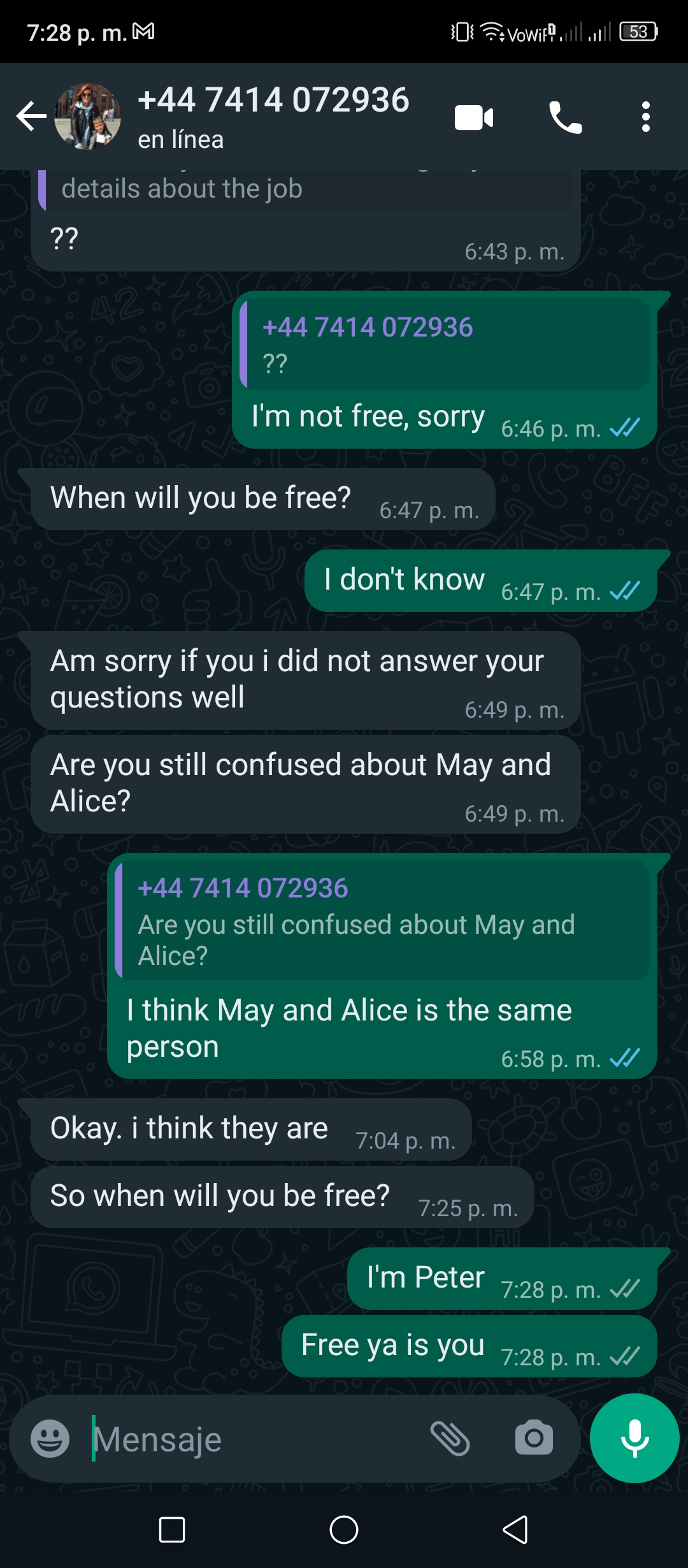Attach a file with the paperclip

pyautogui.click(x=450, y=1439)
